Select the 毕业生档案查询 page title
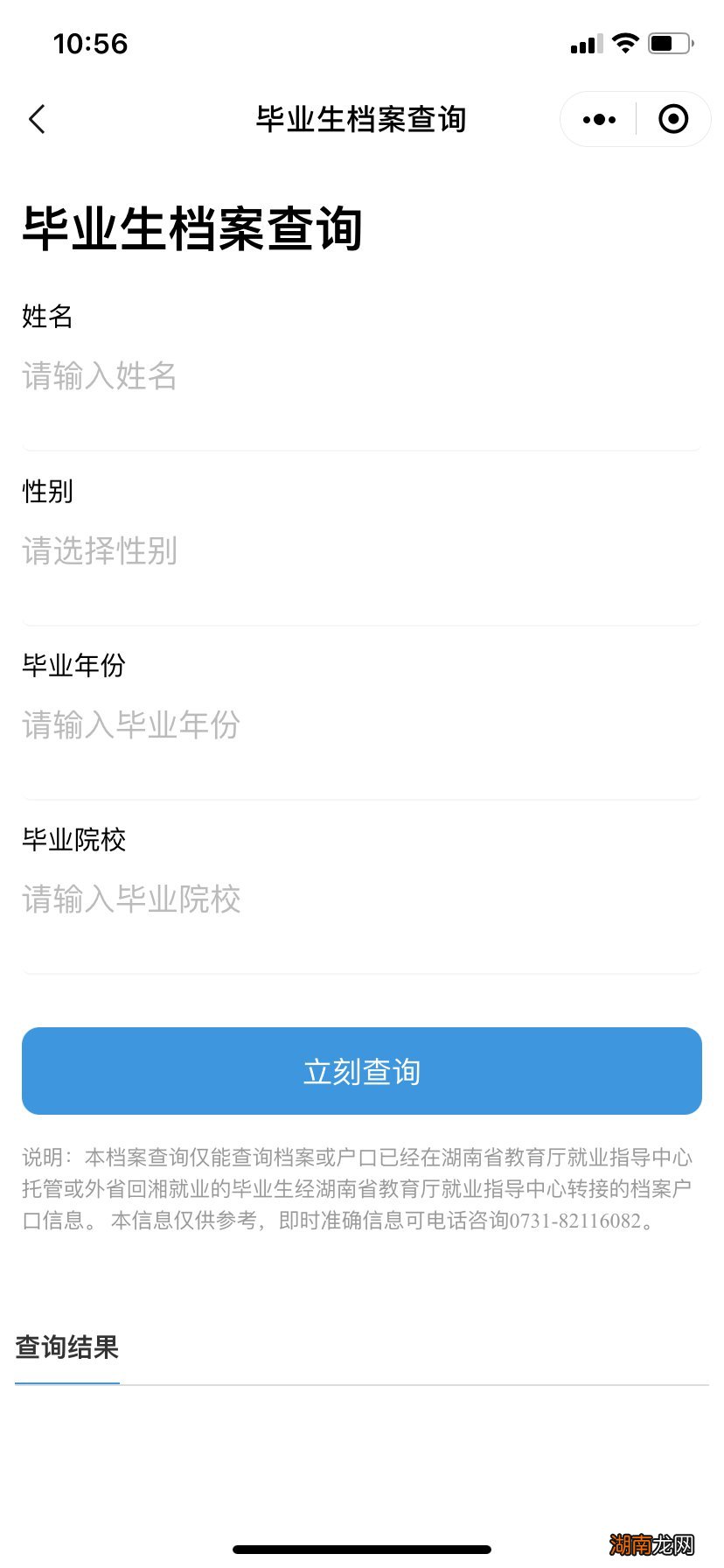Image resolution: width=724 pixels, height=1568 pixels. [194, 227]
